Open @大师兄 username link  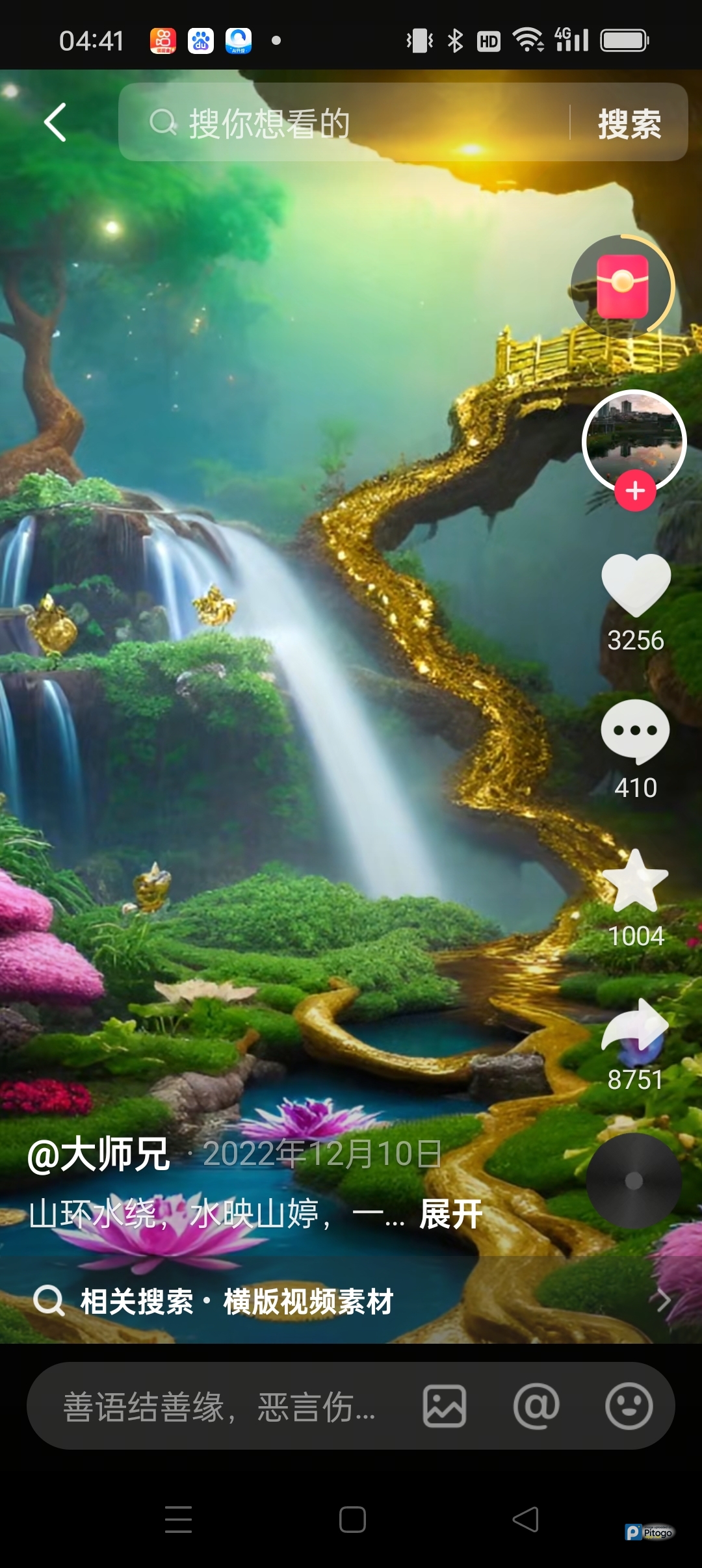pos(99,1155)
